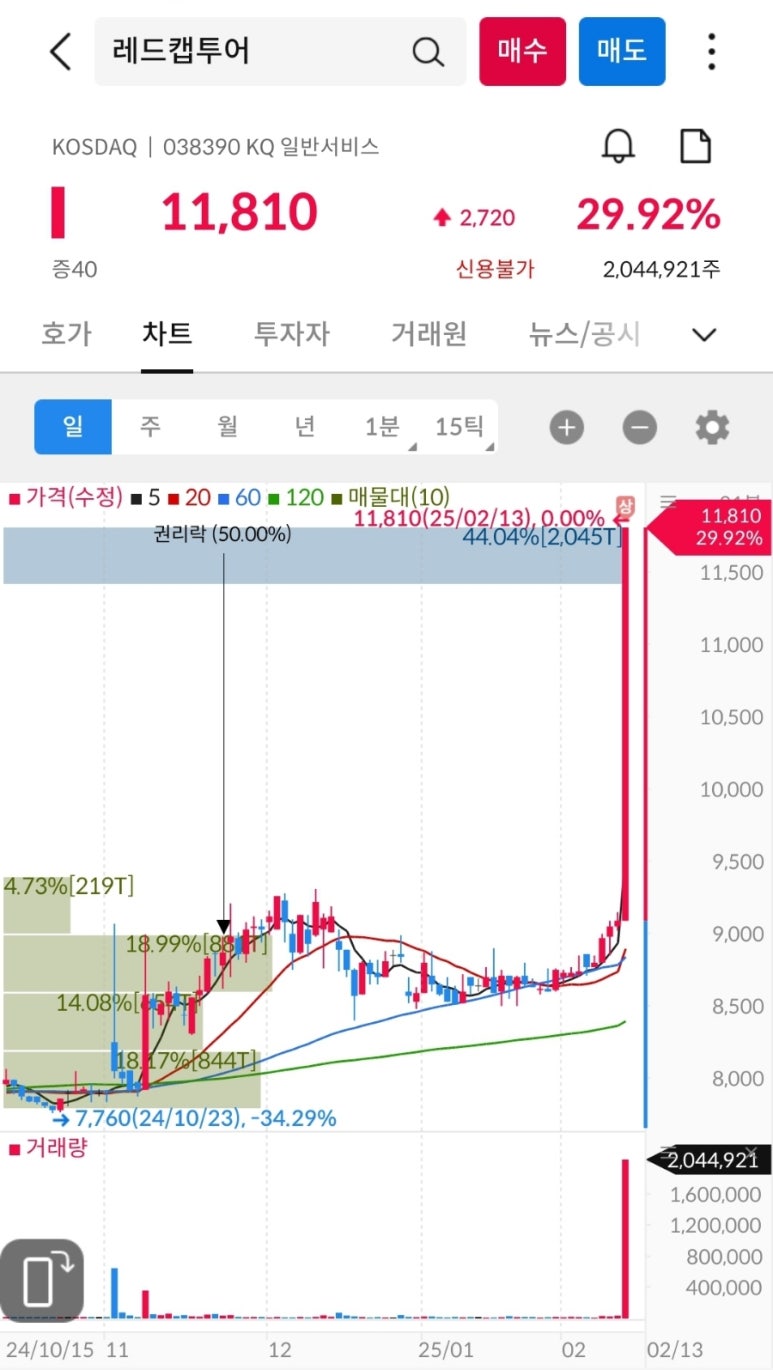The height and width of the screenshot is (1370, 773).
Task: Go back using the arrow icon
Action: point(61,51)
